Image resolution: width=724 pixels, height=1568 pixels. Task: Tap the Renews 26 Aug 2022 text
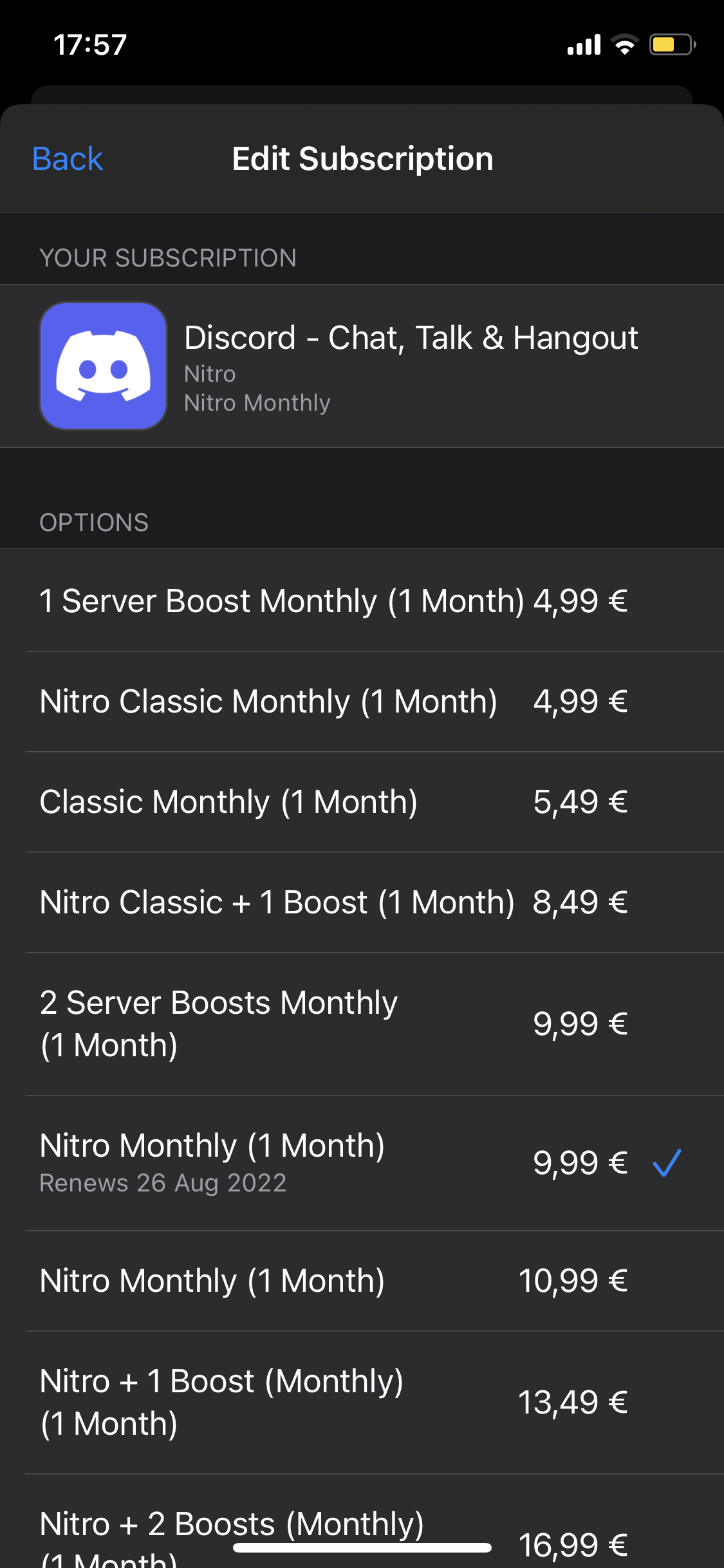tap(163, 1183)
